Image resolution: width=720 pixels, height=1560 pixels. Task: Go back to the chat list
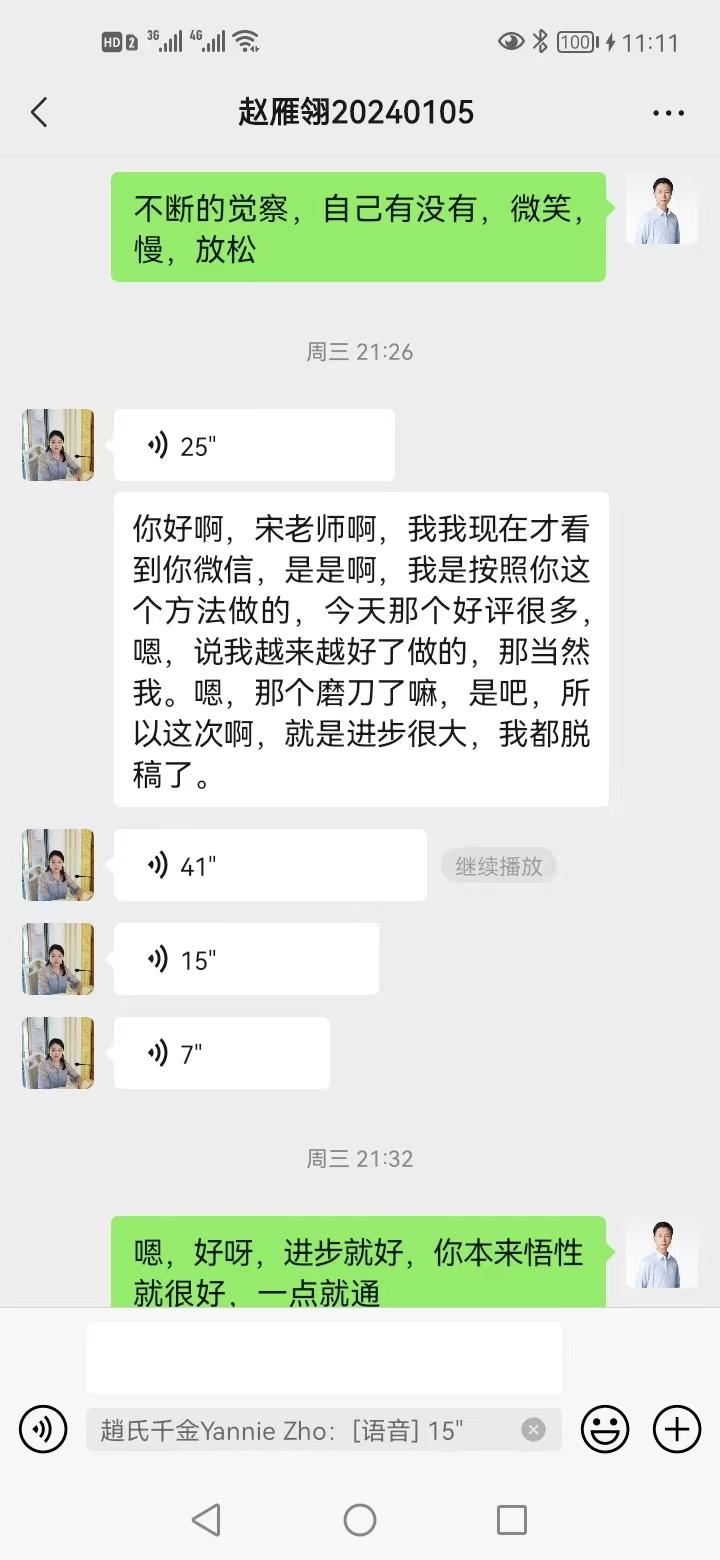coord(39,112)
